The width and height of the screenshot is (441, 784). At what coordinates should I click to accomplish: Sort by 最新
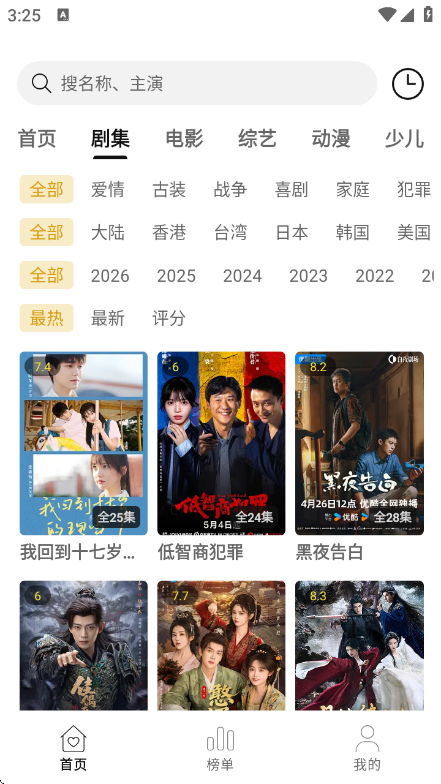[x=108, y=318]
